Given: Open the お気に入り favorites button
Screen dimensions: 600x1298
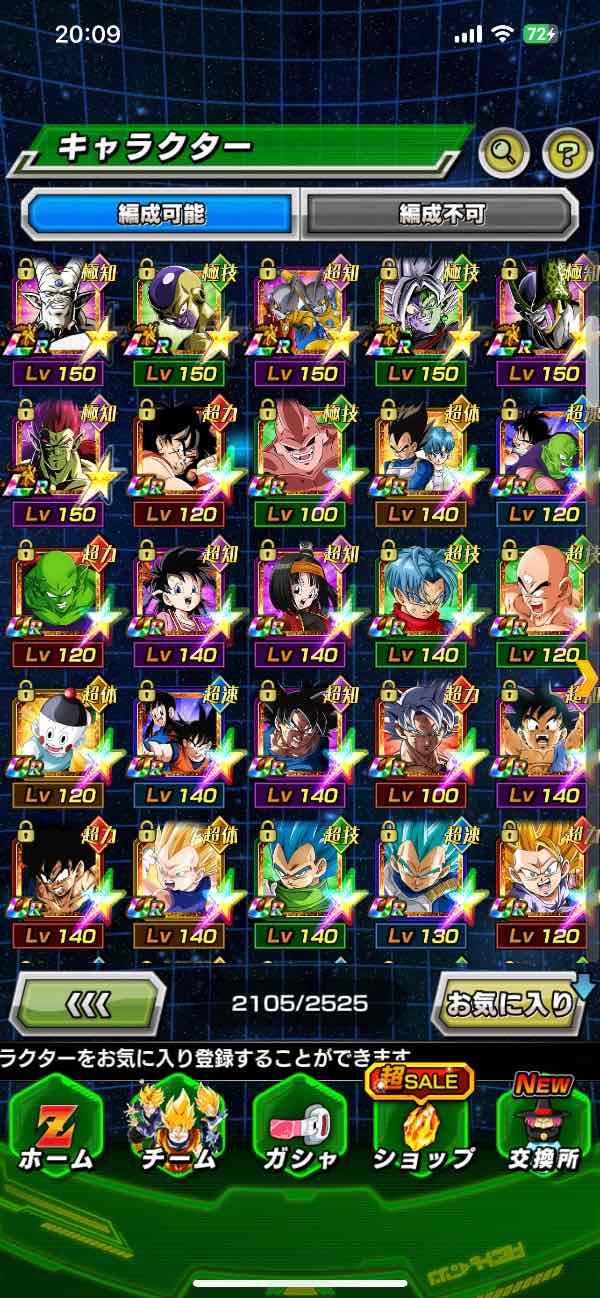Looking at the screenshot, I should (512, 1003).
